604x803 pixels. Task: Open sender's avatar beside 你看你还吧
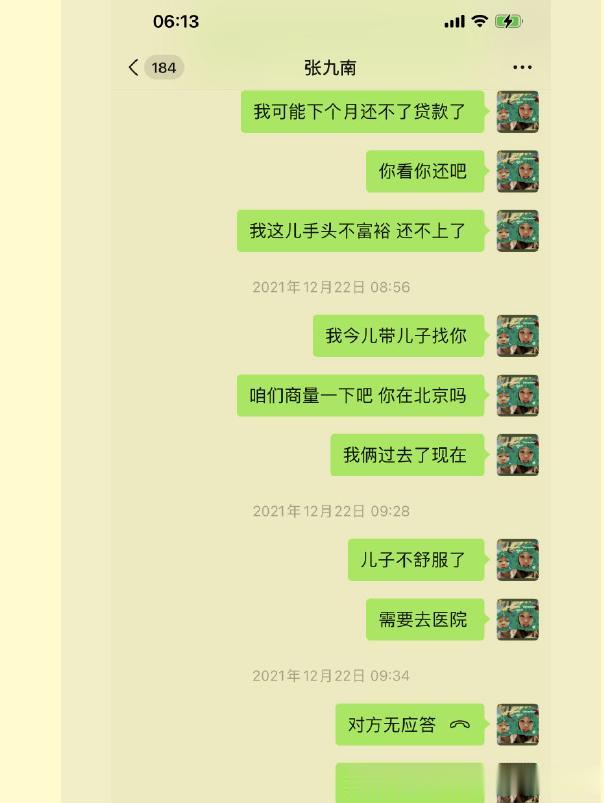pyautogui.click(x=517, y=171)
